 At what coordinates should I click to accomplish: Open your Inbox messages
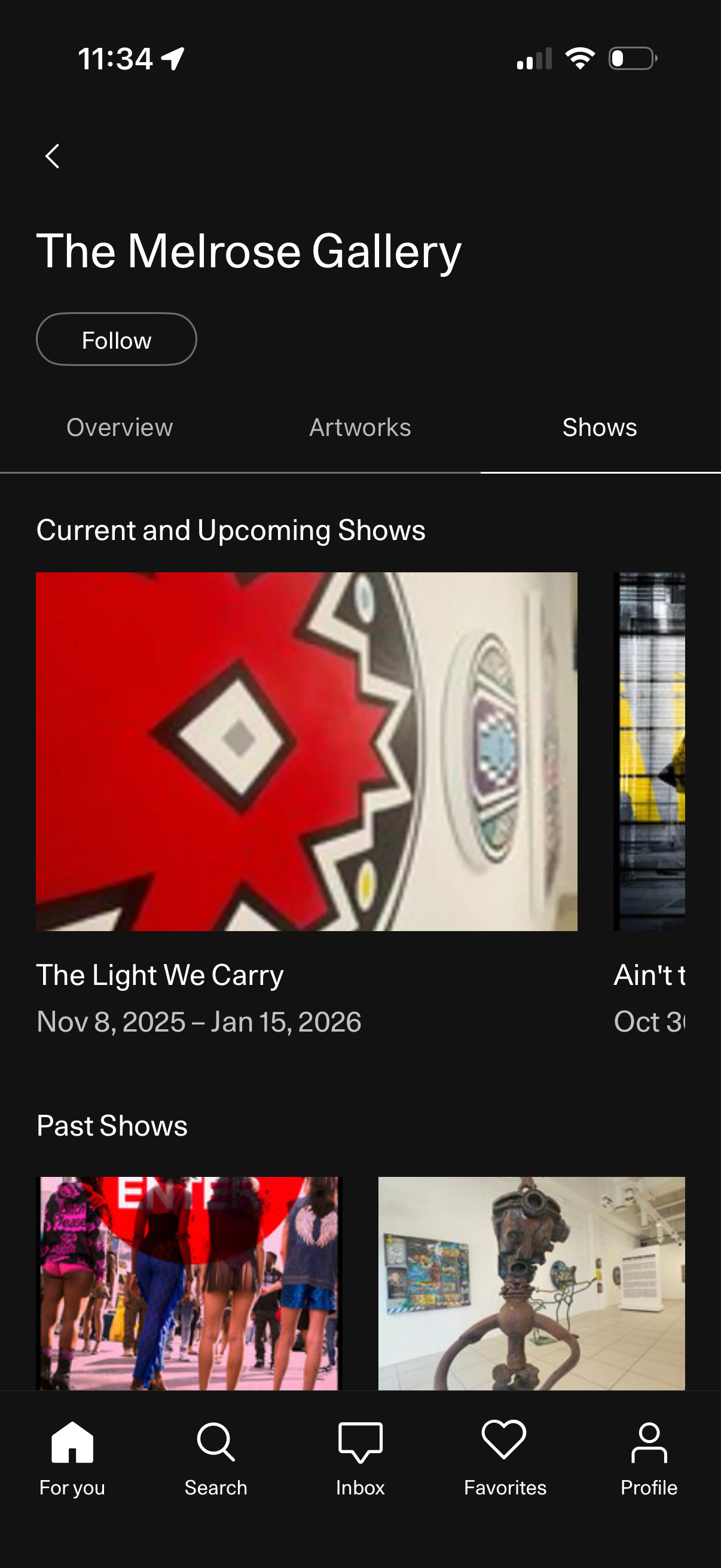pos(360,1461)
